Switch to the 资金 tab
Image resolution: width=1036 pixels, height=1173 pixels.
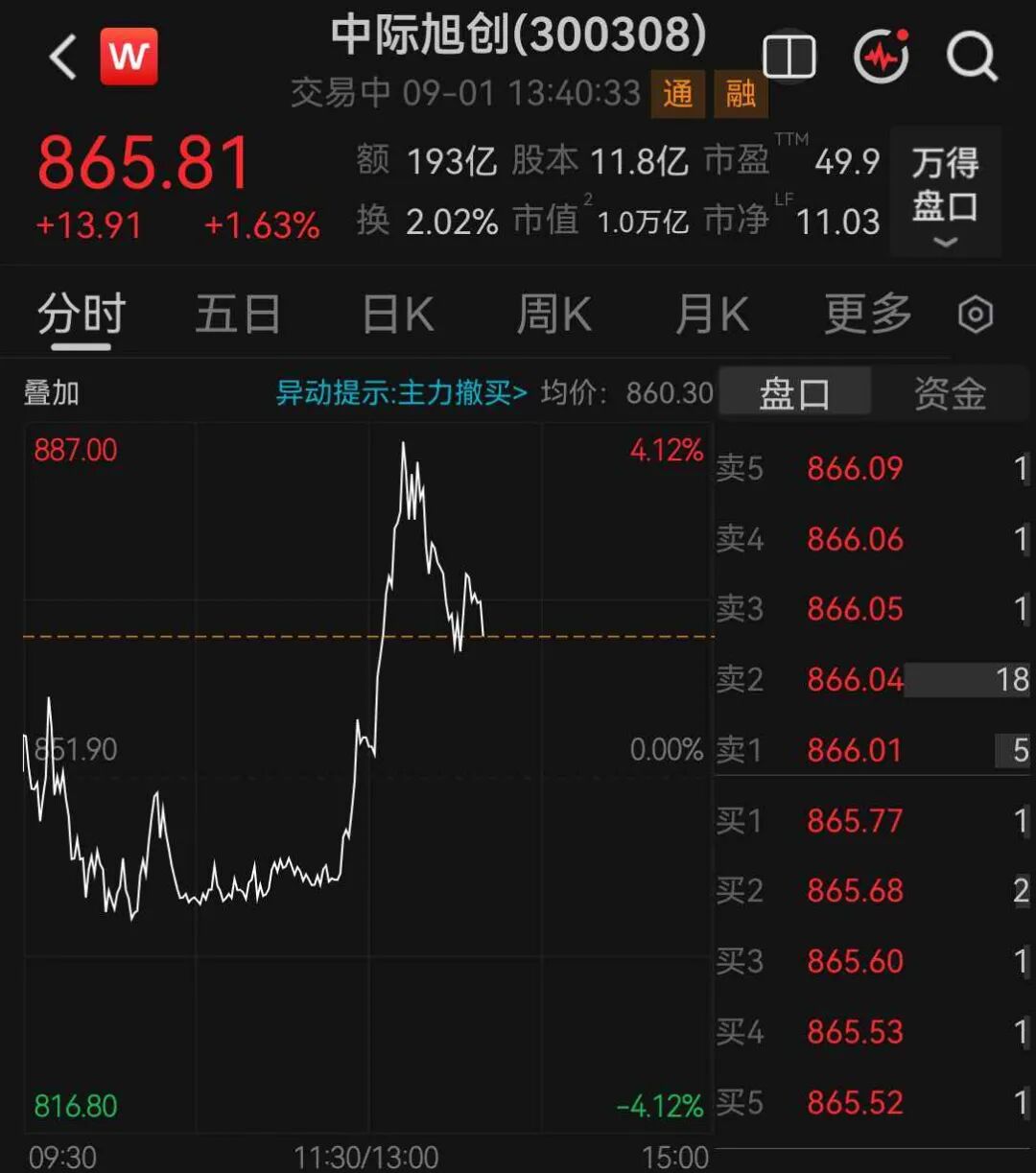pos(950,393)
